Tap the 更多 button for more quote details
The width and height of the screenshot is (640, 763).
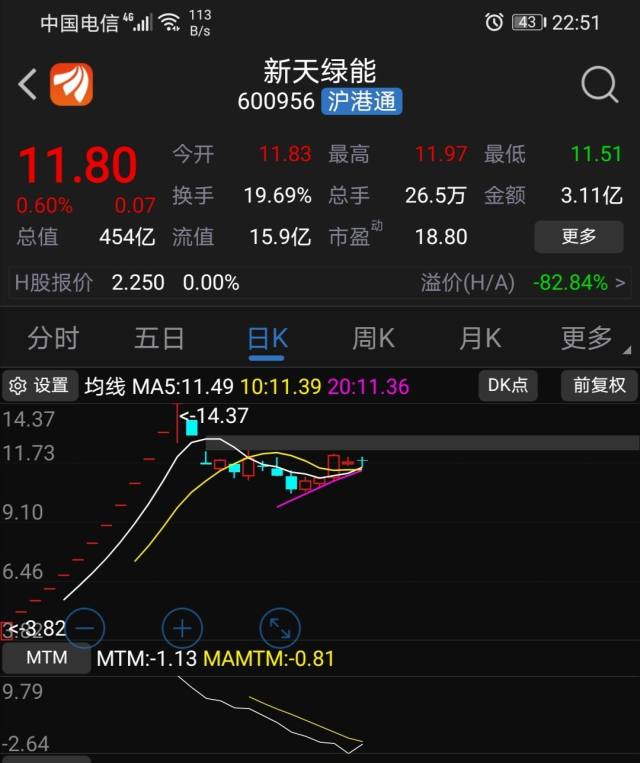579,236
